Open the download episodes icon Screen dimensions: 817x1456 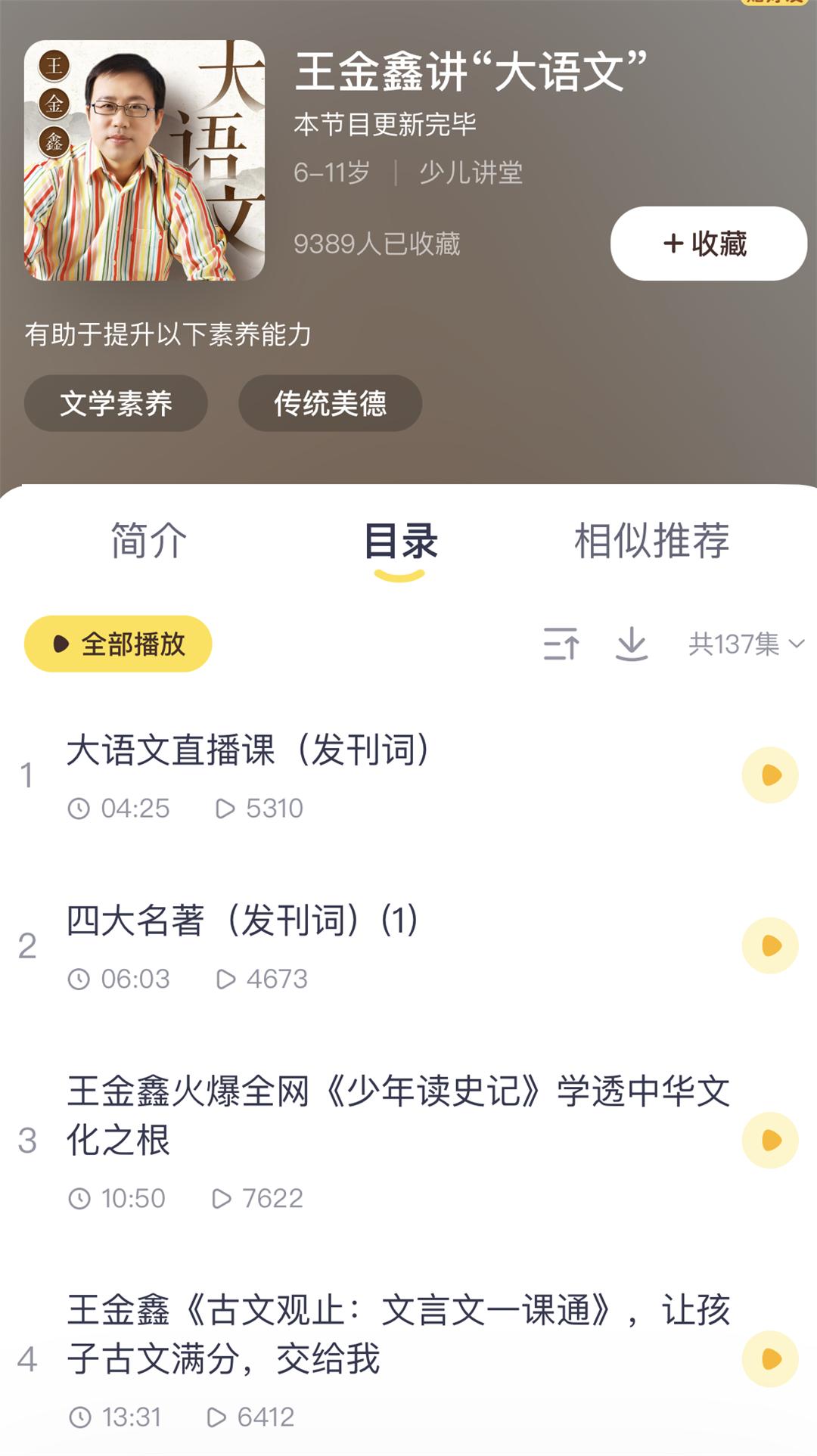tap(631, 644)
